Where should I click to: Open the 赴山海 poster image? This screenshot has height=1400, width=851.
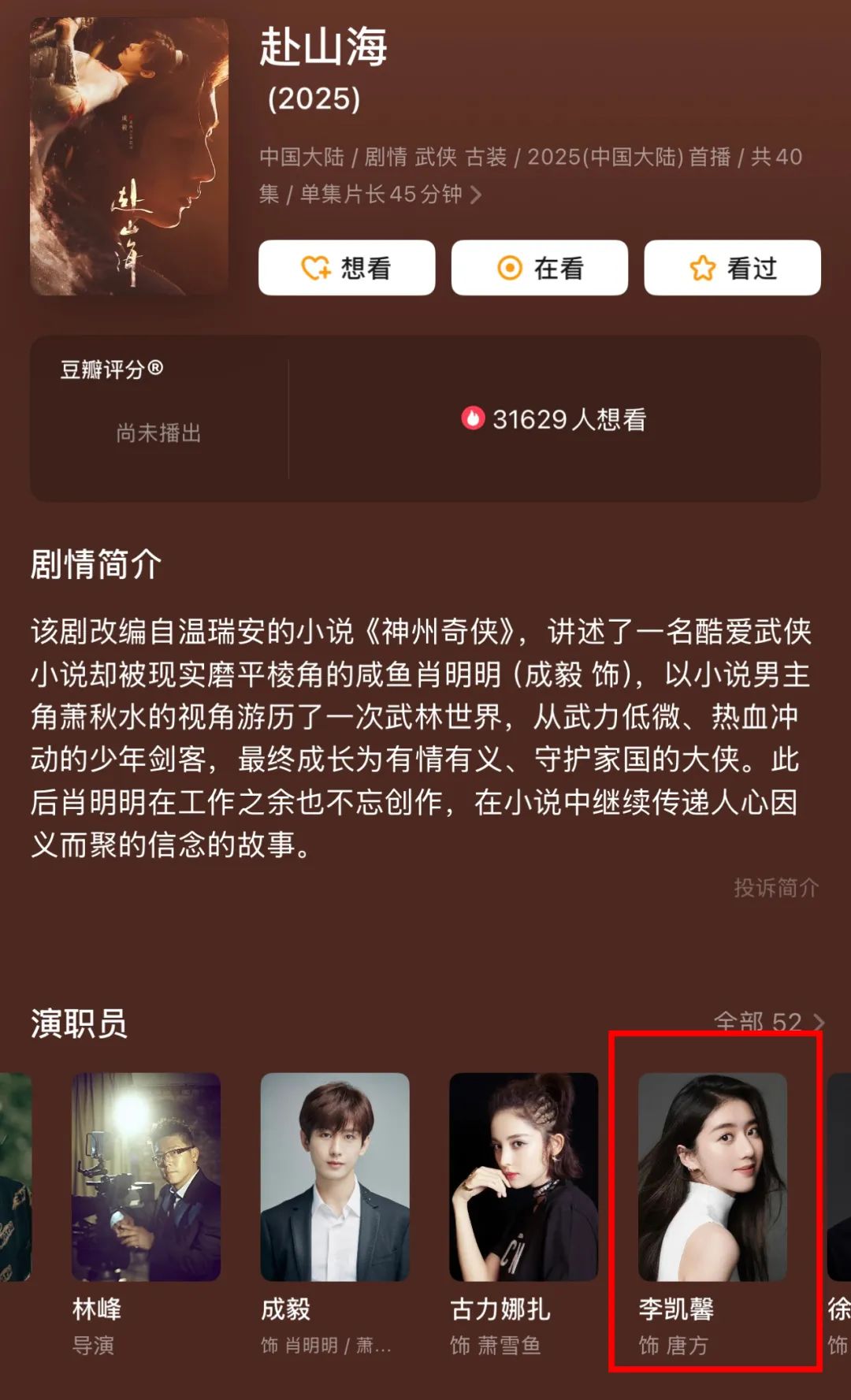[129, 157]
